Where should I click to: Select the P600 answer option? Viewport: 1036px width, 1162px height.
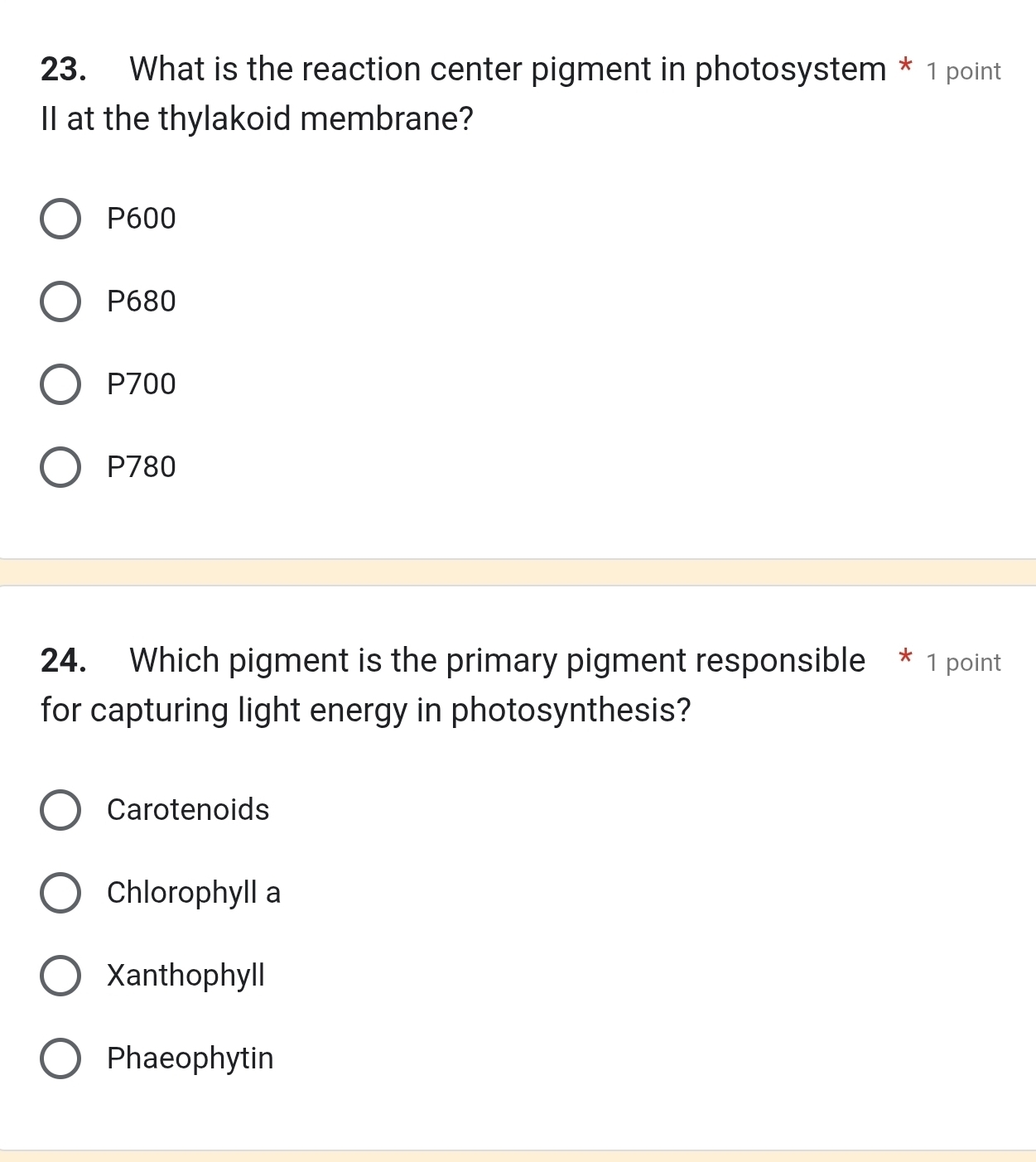pos(60,219)
